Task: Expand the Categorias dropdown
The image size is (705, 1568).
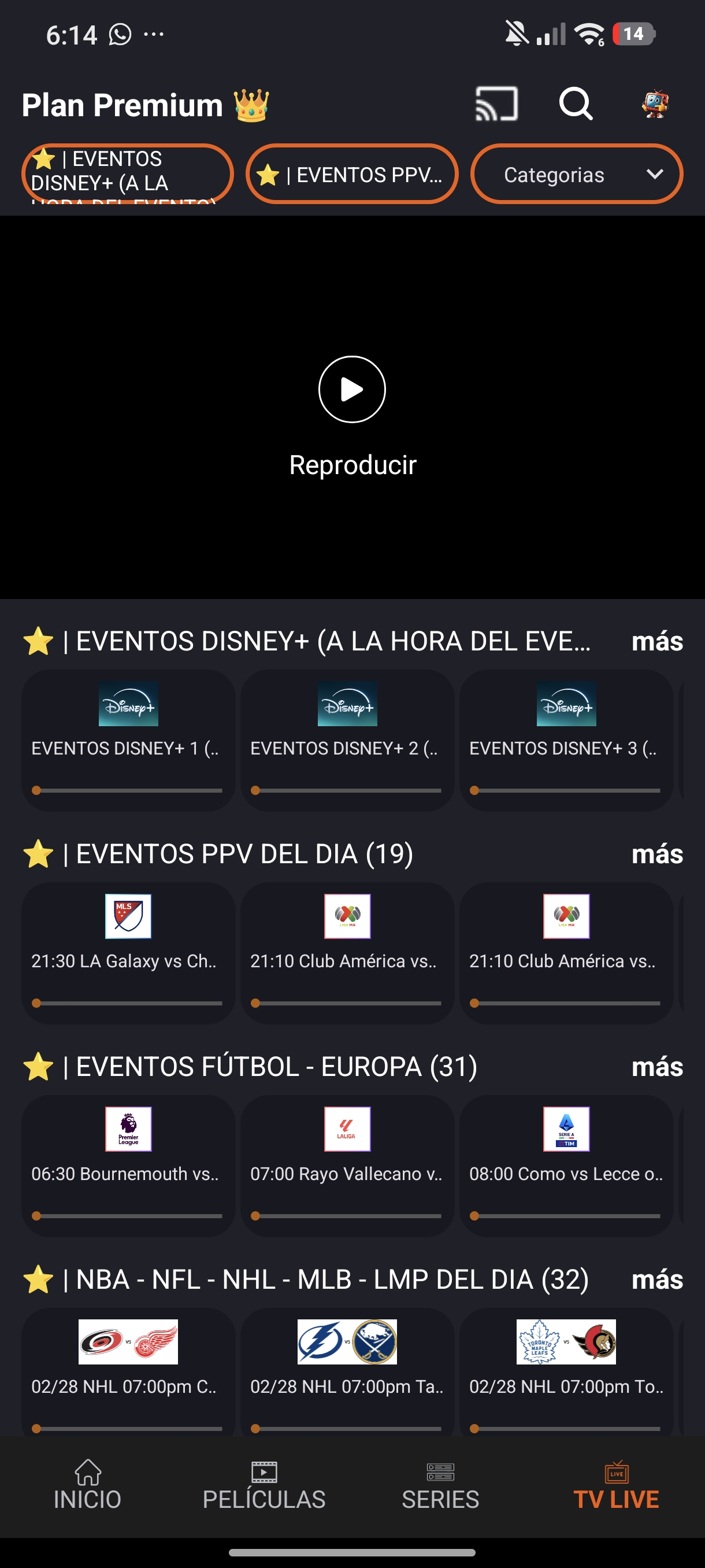Action: click(576, 174)
